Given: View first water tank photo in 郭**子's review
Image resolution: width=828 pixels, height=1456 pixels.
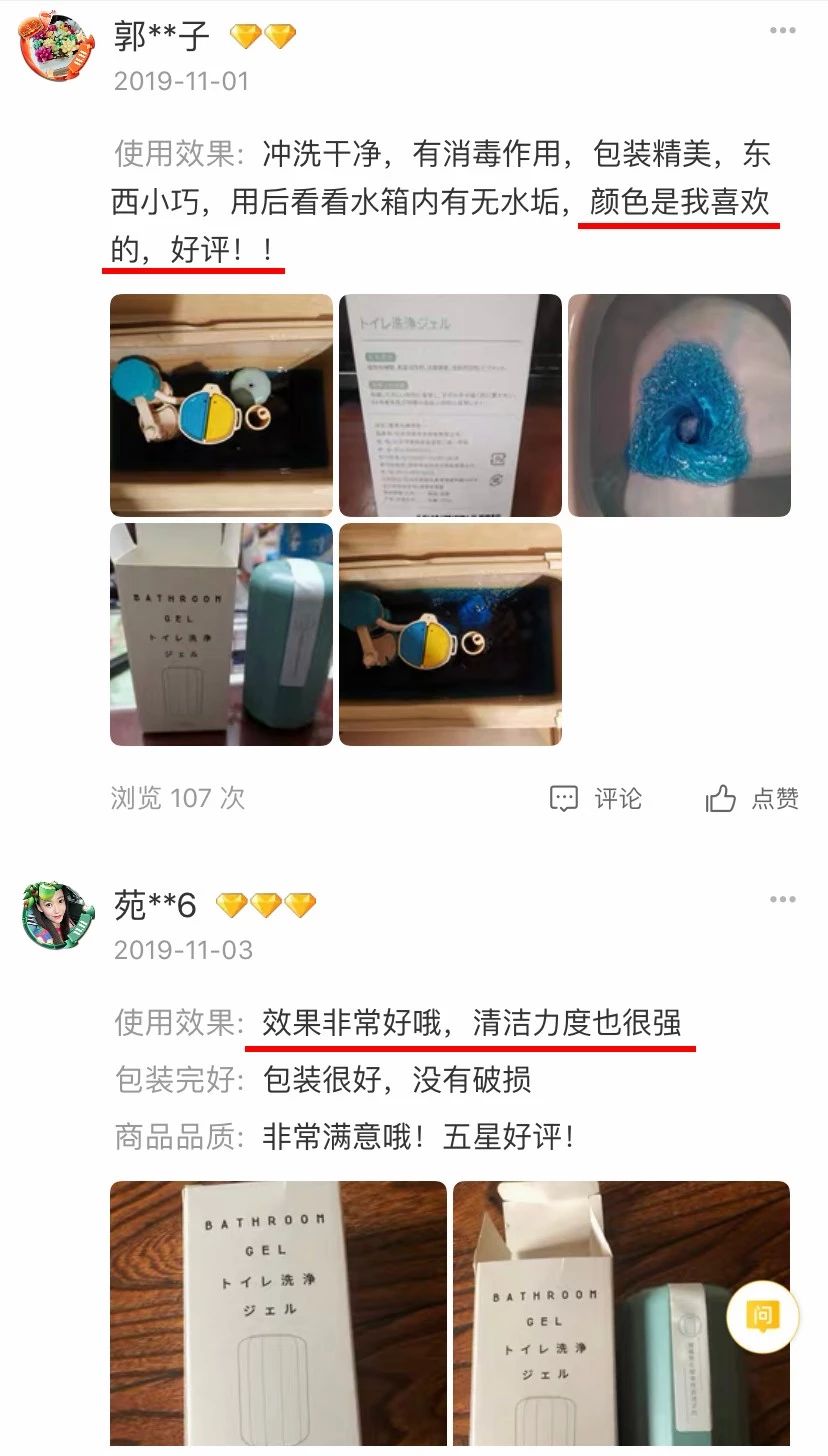Looking at the screenshot, I should click(221, 405).
